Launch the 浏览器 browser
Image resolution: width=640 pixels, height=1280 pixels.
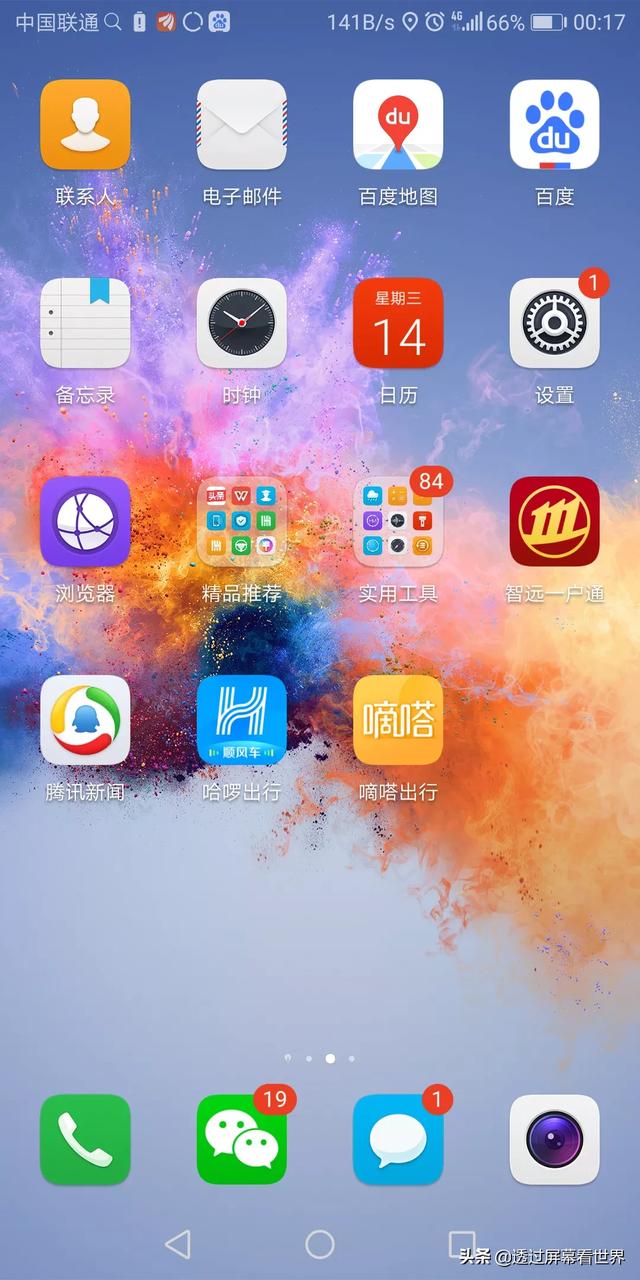[x=85, y=521]
